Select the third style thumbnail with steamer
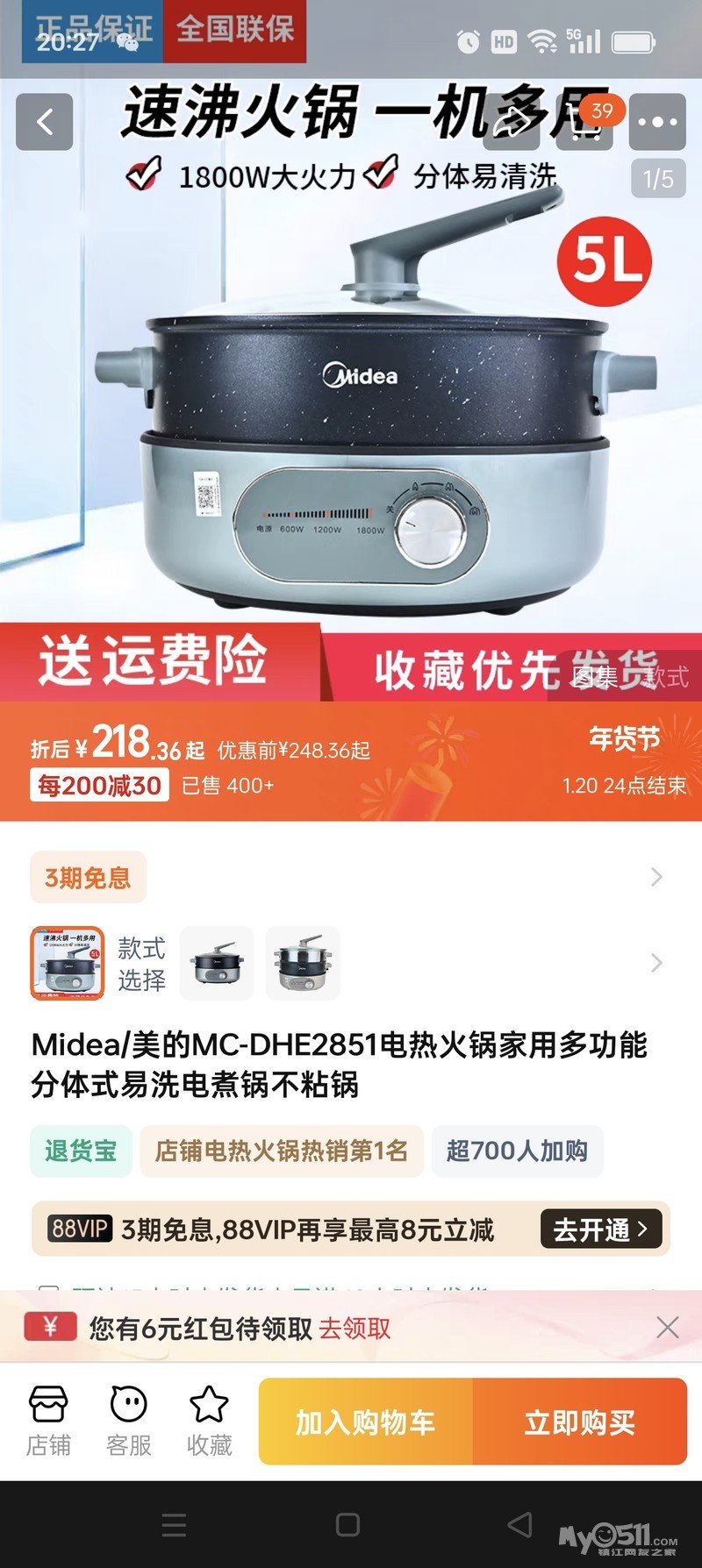This screenshot has width=702, height=1568. click(303, 963)
